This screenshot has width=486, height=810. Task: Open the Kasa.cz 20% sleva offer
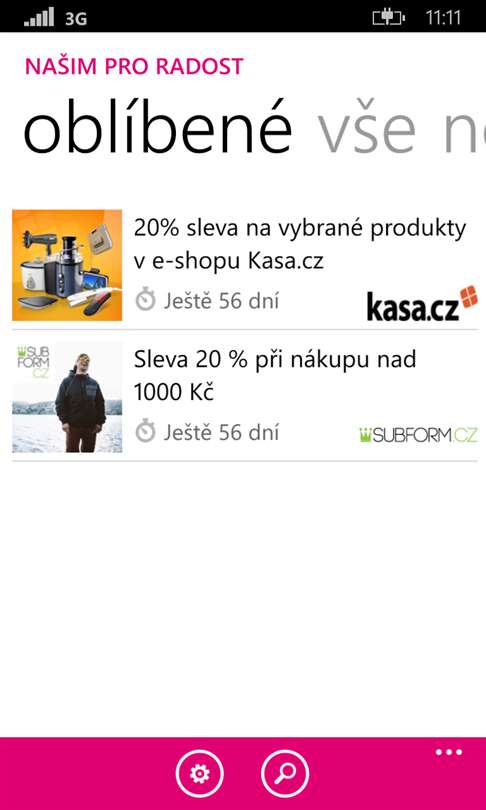click(245, 264)
